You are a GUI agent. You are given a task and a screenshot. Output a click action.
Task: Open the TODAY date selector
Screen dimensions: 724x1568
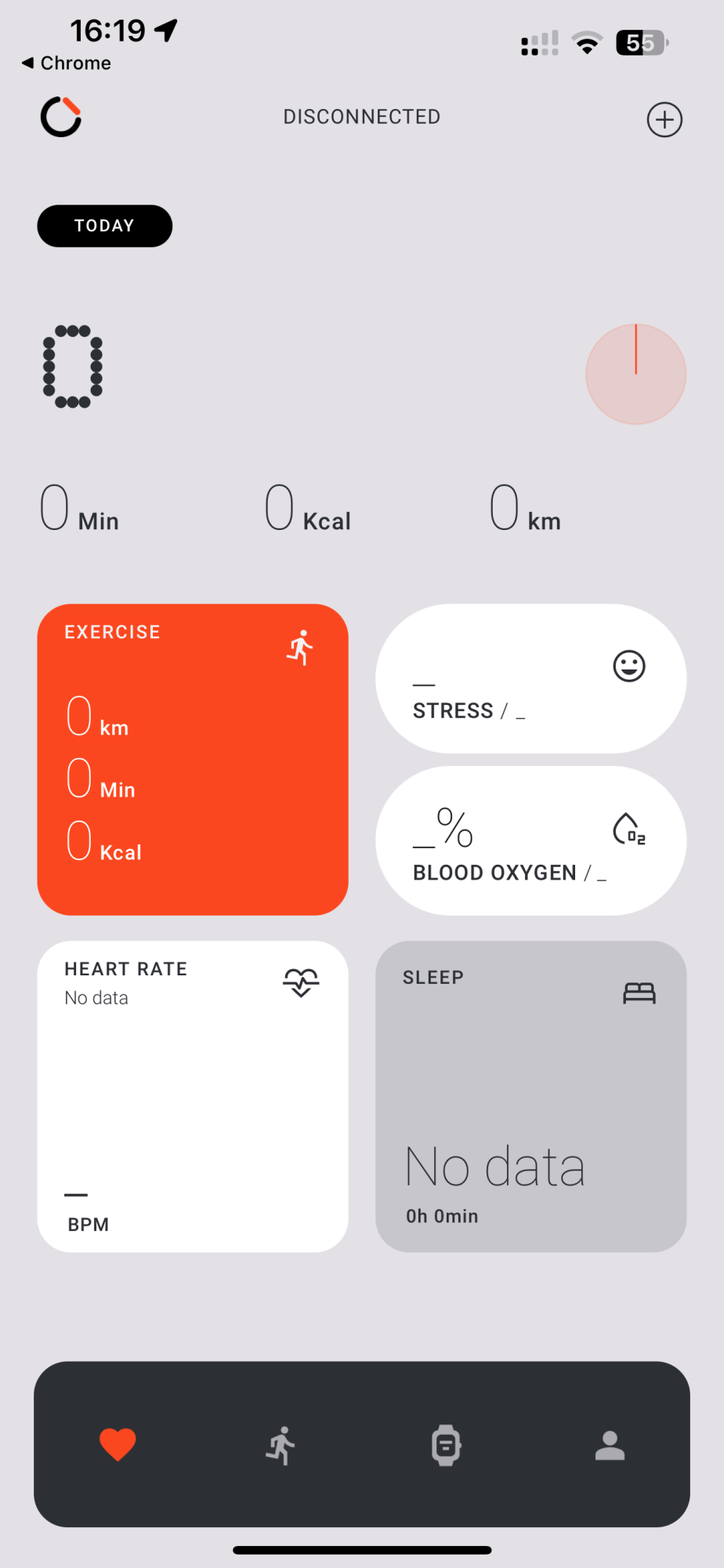pos(105,226)
